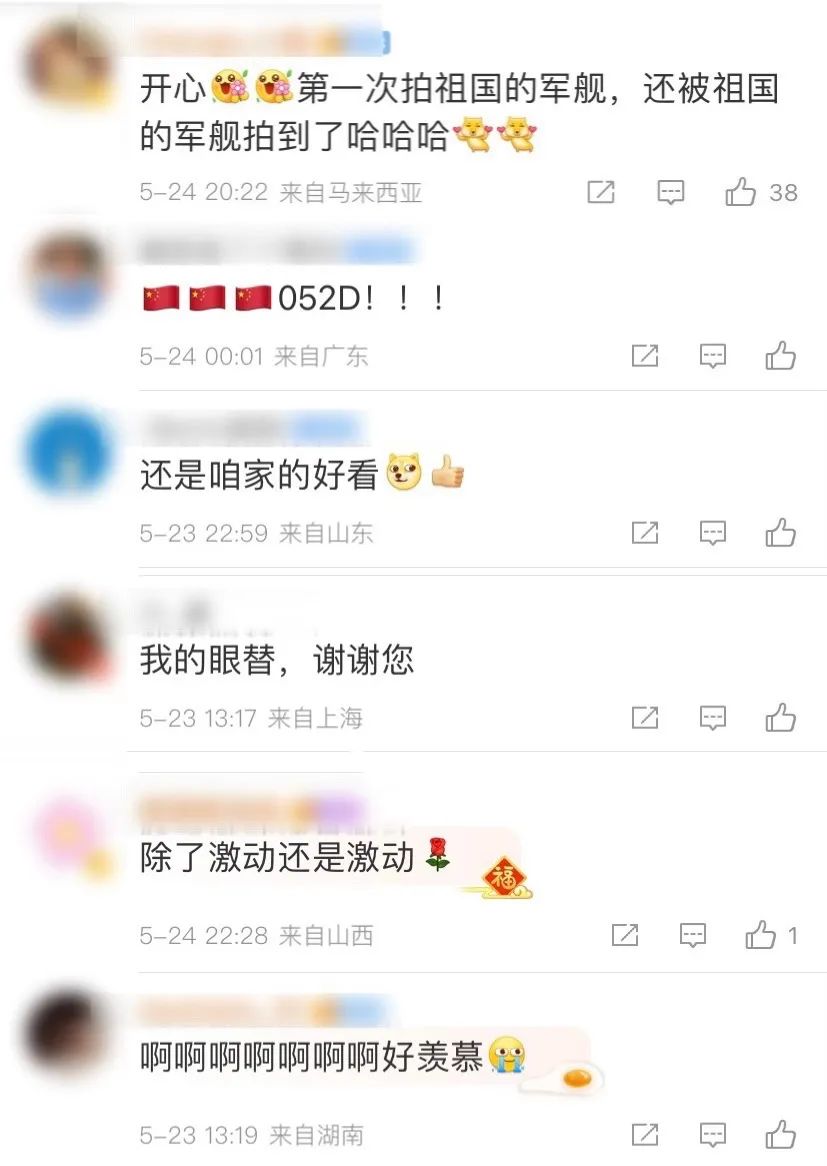Reply to the comment 还是咱家的好看
The image size is (827, 1166).
(712, 533)
